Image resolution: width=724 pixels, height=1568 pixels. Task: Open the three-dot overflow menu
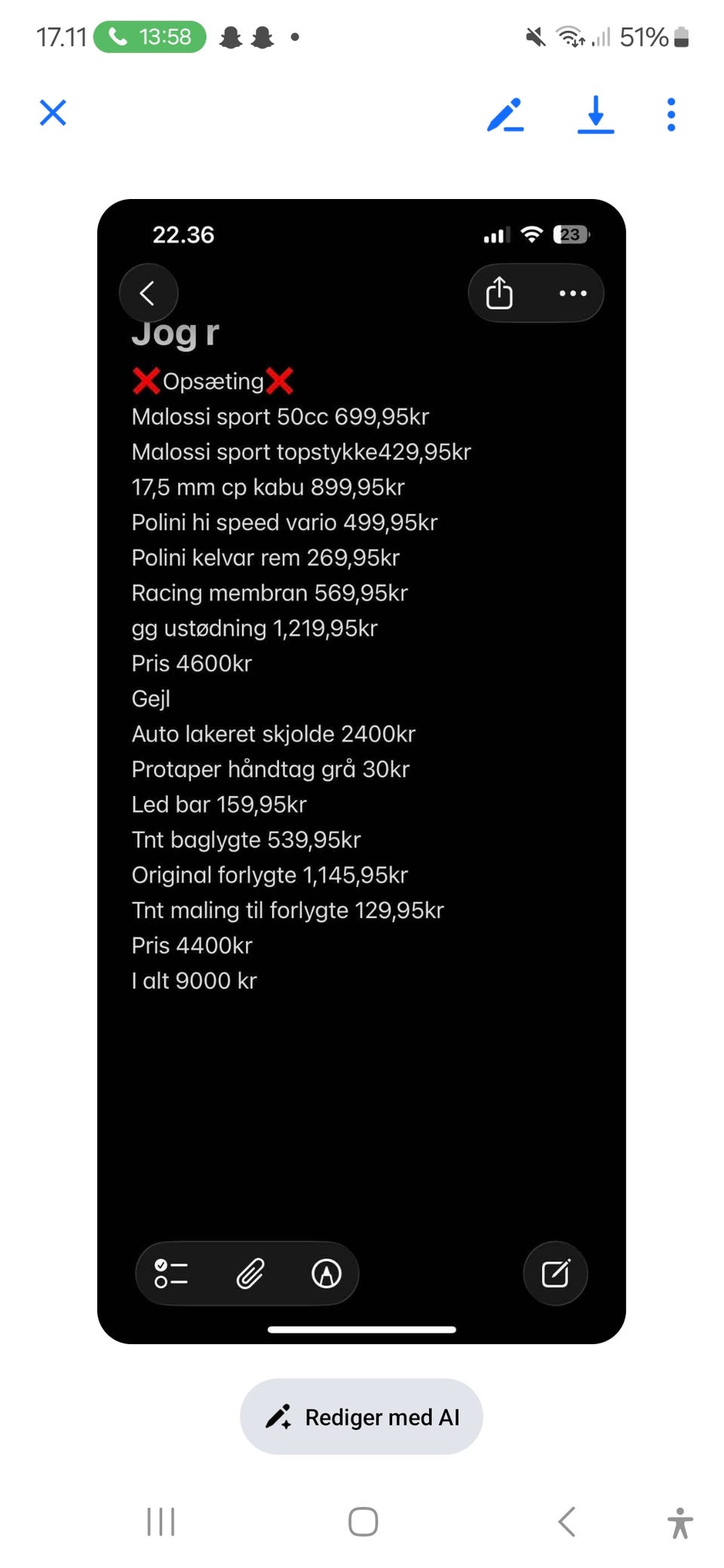coord(671,115)
